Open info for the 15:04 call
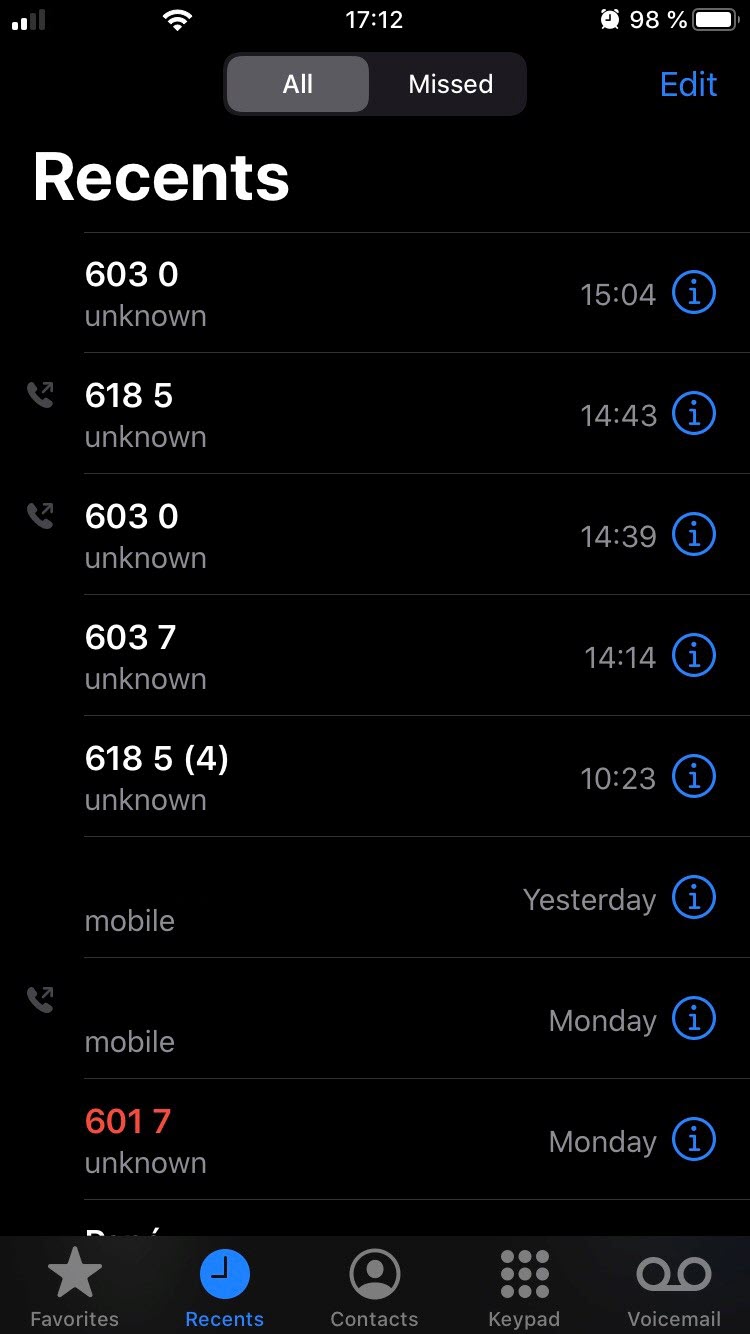 (x=693, y=293)
